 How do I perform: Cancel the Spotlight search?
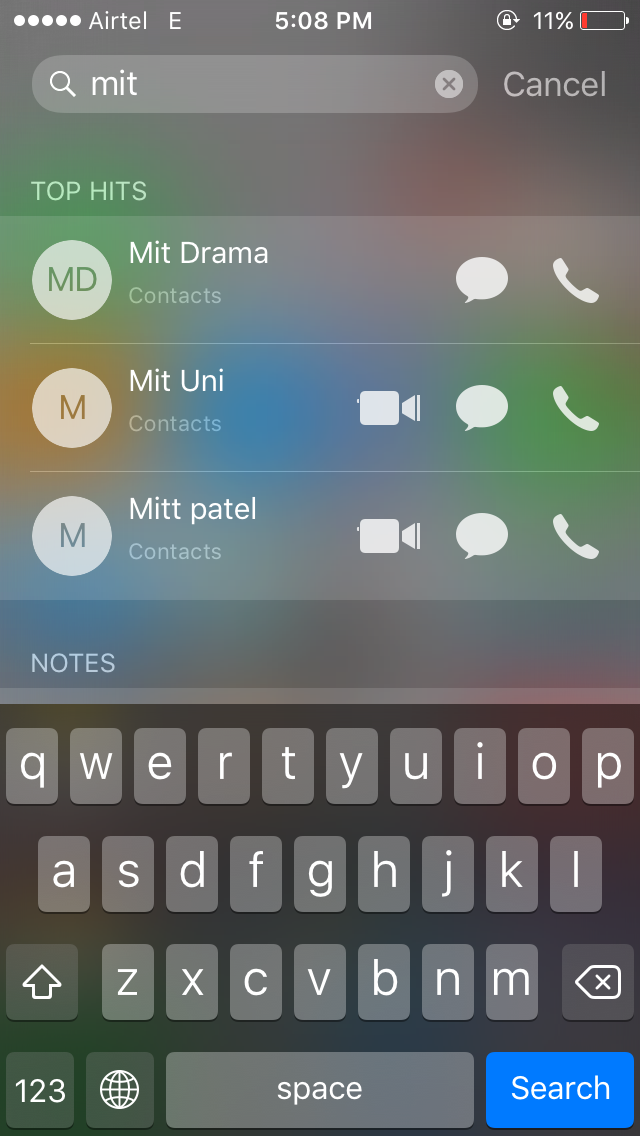tap(554, 85)
